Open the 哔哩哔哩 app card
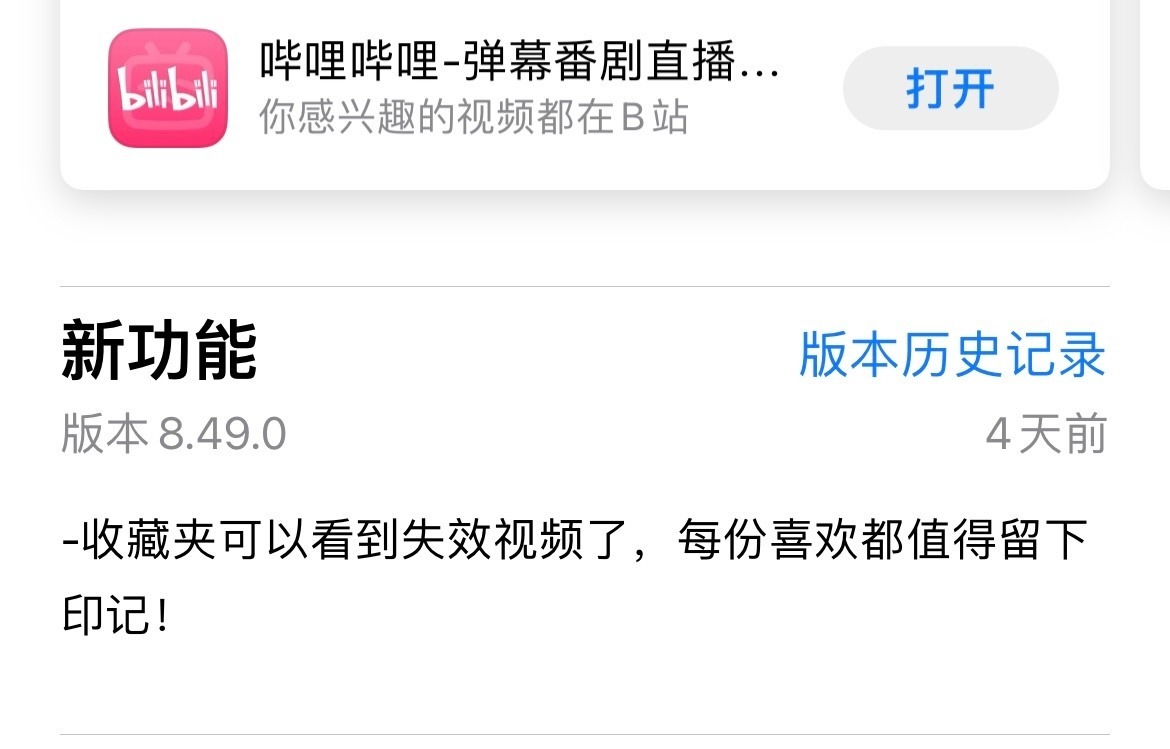 [x=518, y=88]
